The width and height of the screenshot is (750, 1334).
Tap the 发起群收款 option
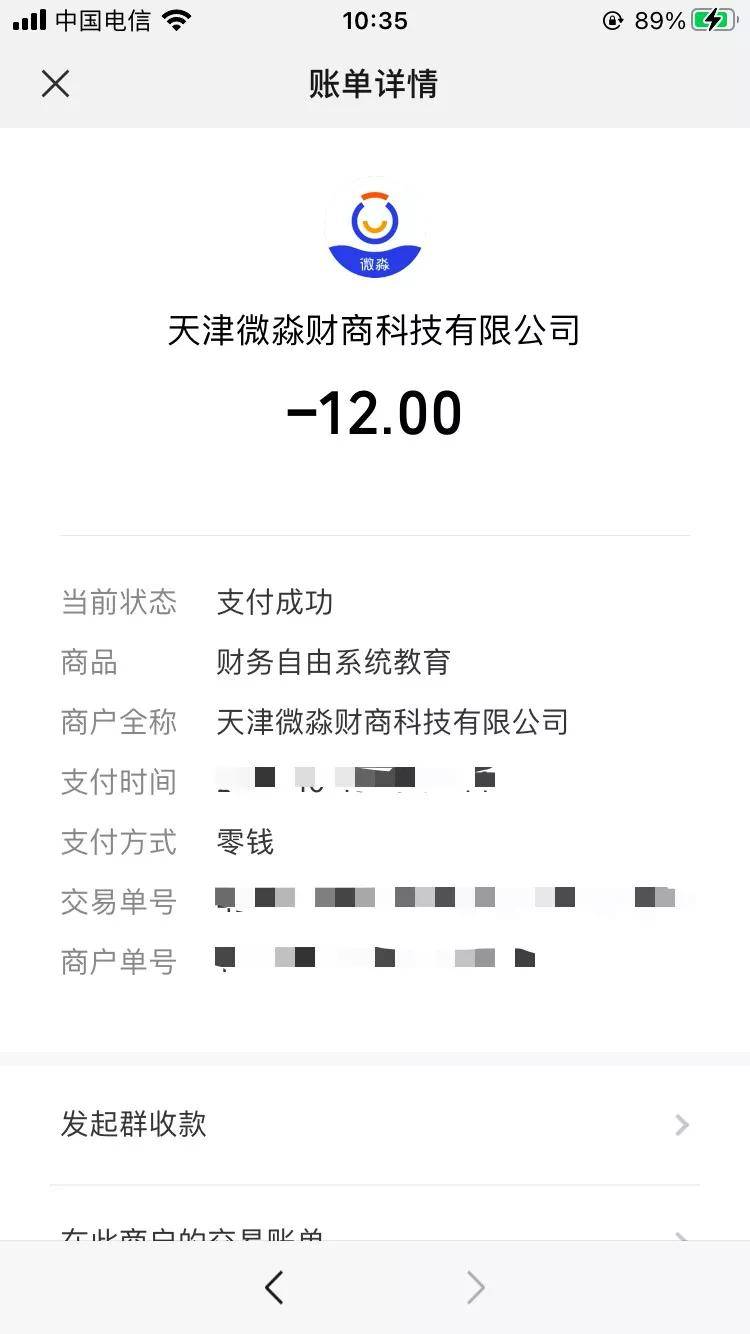pyautogui.click(x=133, y=1125)
